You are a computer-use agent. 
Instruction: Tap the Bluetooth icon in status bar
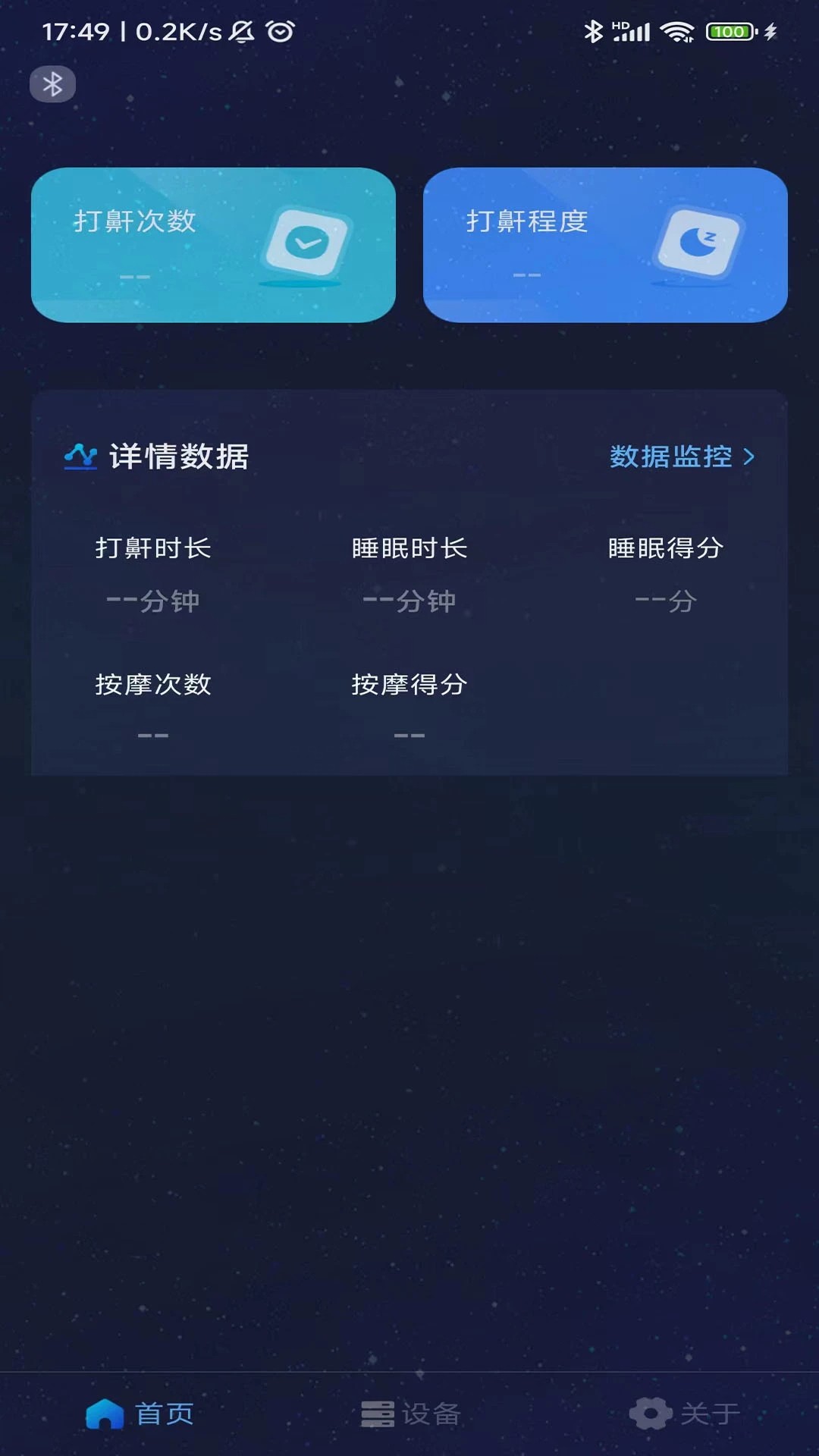click(x=592, y=32)
